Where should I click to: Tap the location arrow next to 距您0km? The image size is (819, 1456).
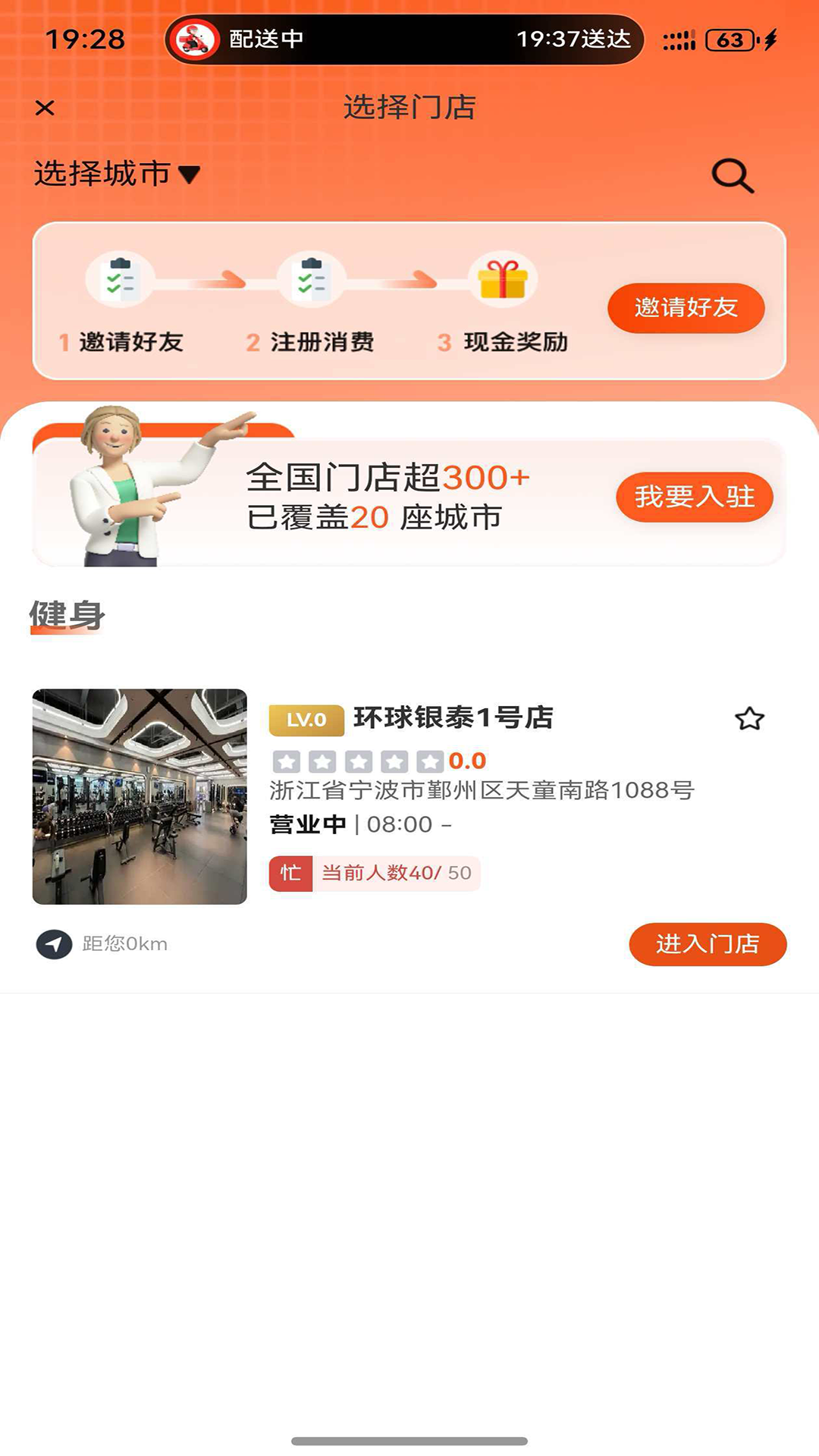[52, 944]
